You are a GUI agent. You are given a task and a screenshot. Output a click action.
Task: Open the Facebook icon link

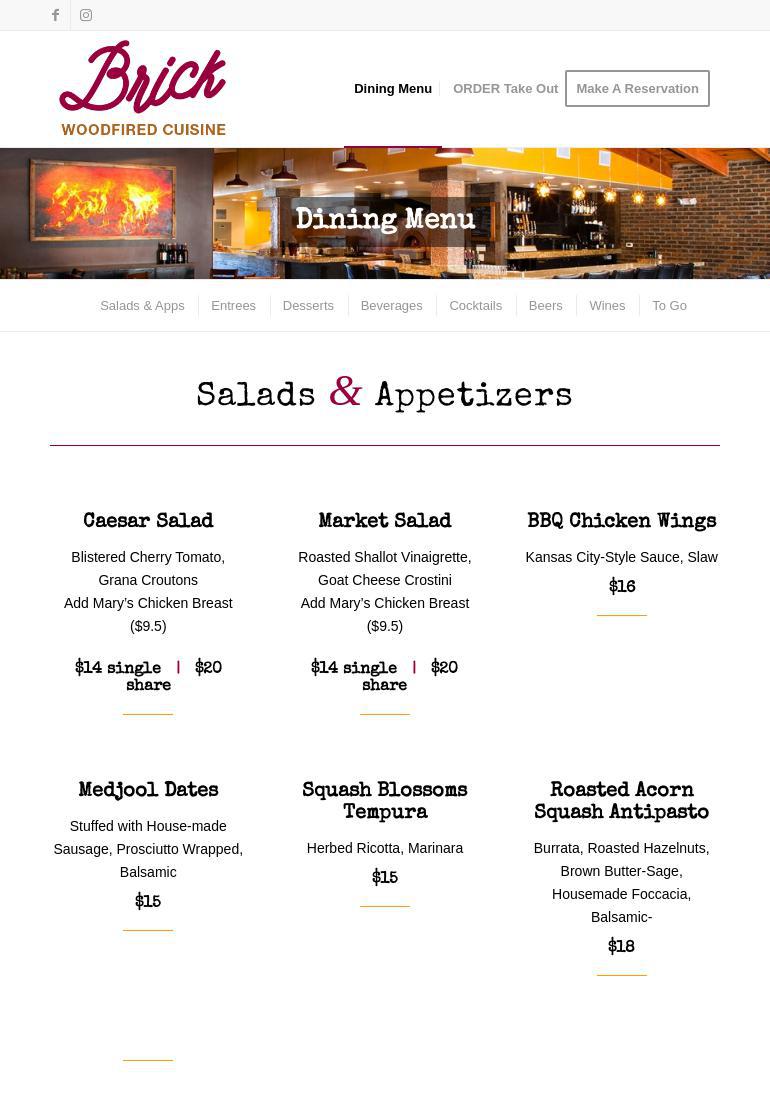[55, 15]
